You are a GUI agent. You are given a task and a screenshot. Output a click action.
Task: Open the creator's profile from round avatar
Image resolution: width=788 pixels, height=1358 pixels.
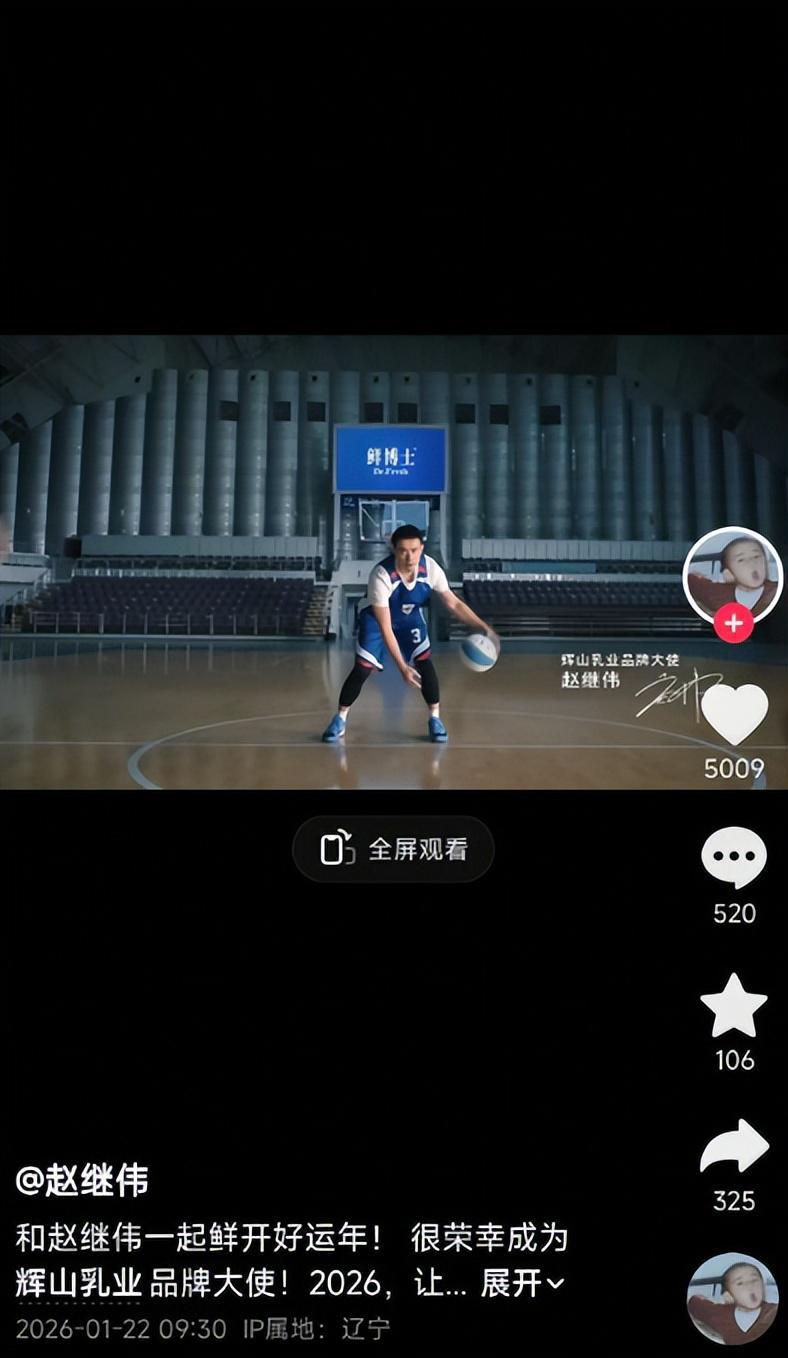pyautogui.click(x=733, y=574)
